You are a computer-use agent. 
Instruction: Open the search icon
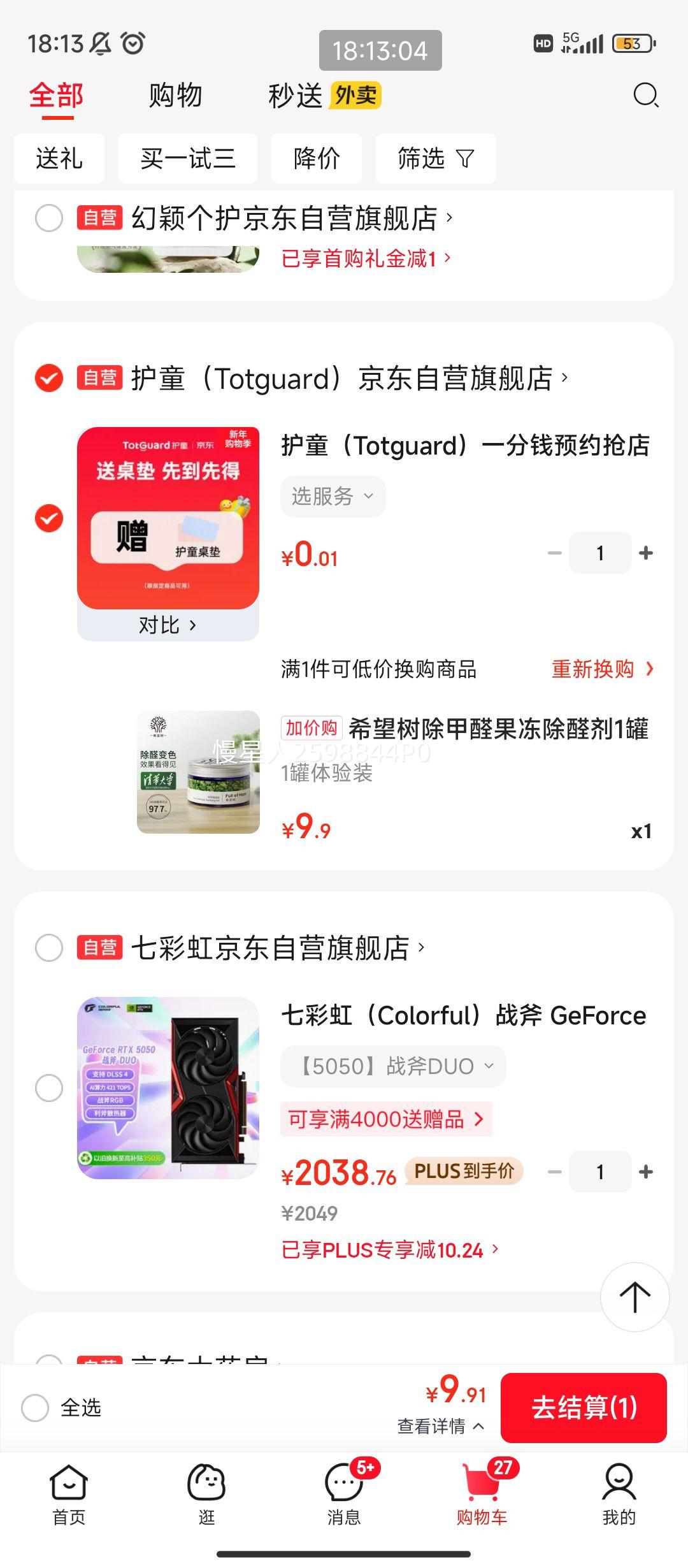pos(645,96)
